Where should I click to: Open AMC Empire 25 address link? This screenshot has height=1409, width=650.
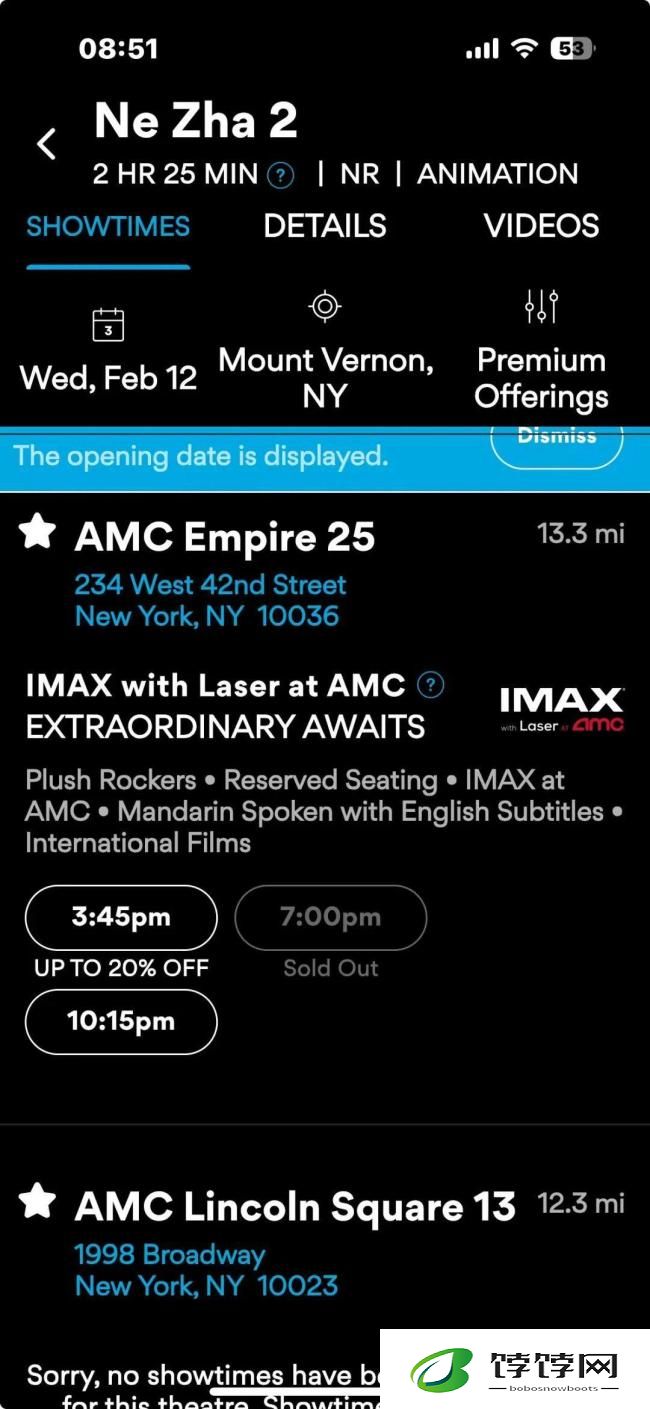[209, 600]
